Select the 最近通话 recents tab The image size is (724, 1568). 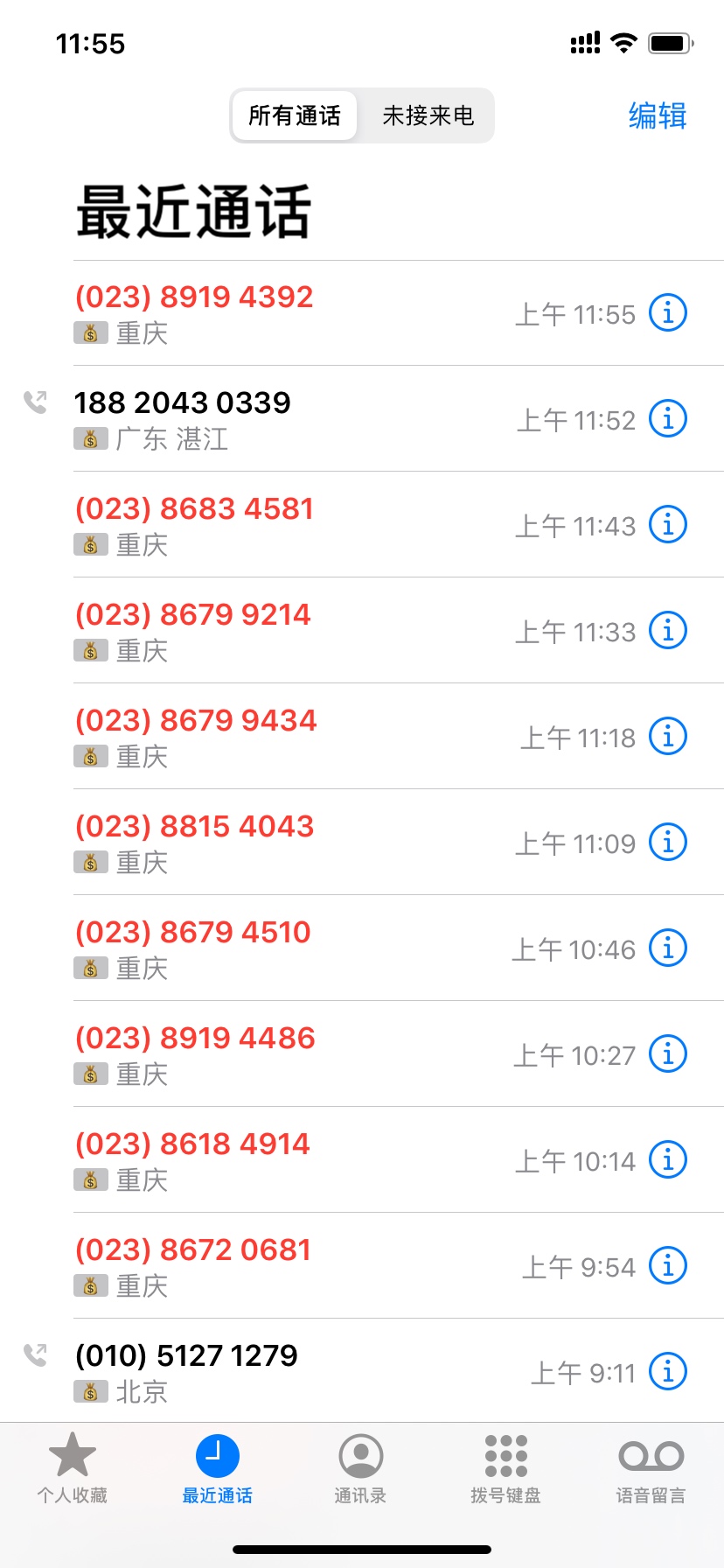218,1469
